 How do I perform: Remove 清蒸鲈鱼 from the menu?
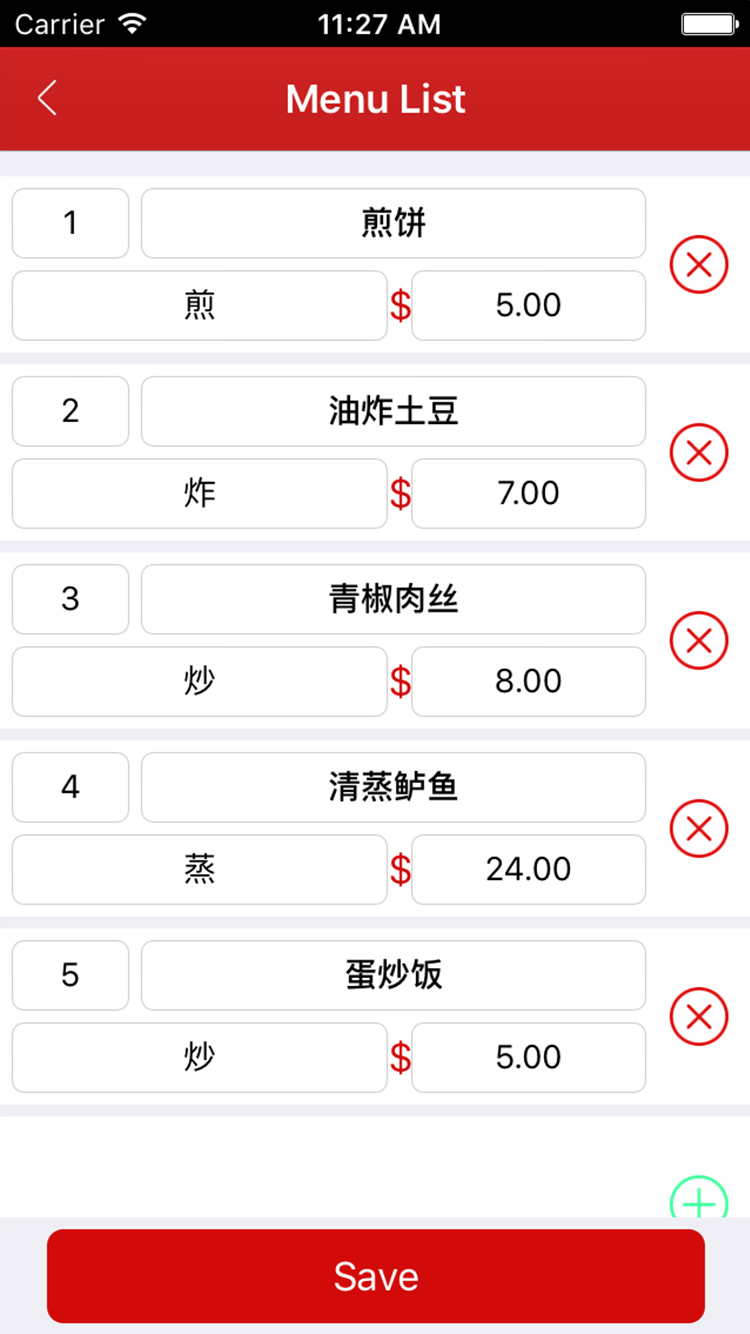click(698, 829)
